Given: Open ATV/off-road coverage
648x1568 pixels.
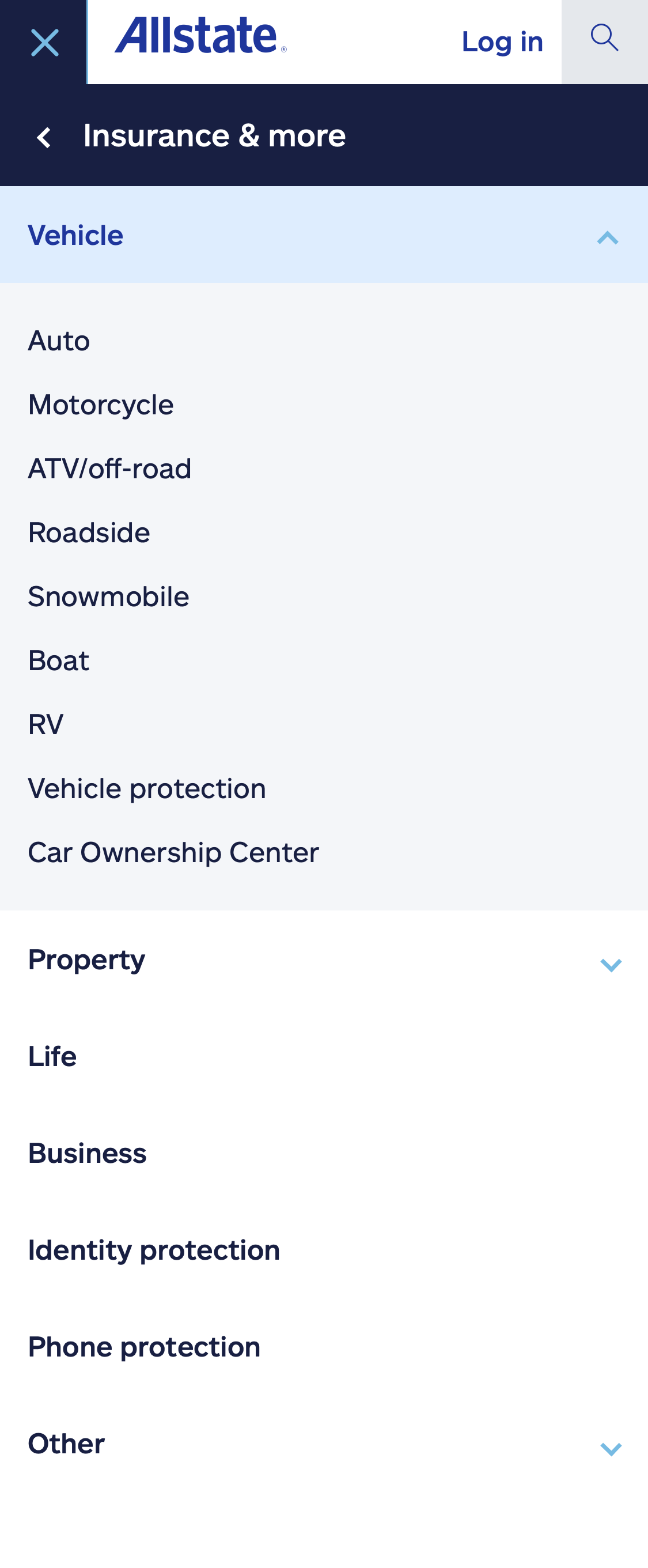Looking at the screenshot, I should (109, 468).
